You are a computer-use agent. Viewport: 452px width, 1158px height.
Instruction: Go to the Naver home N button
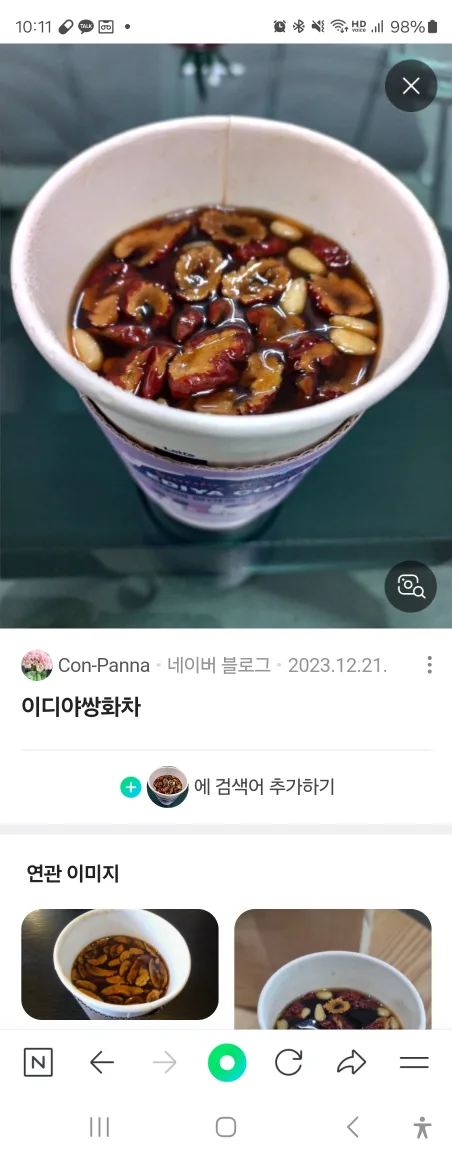point(38,1063)
